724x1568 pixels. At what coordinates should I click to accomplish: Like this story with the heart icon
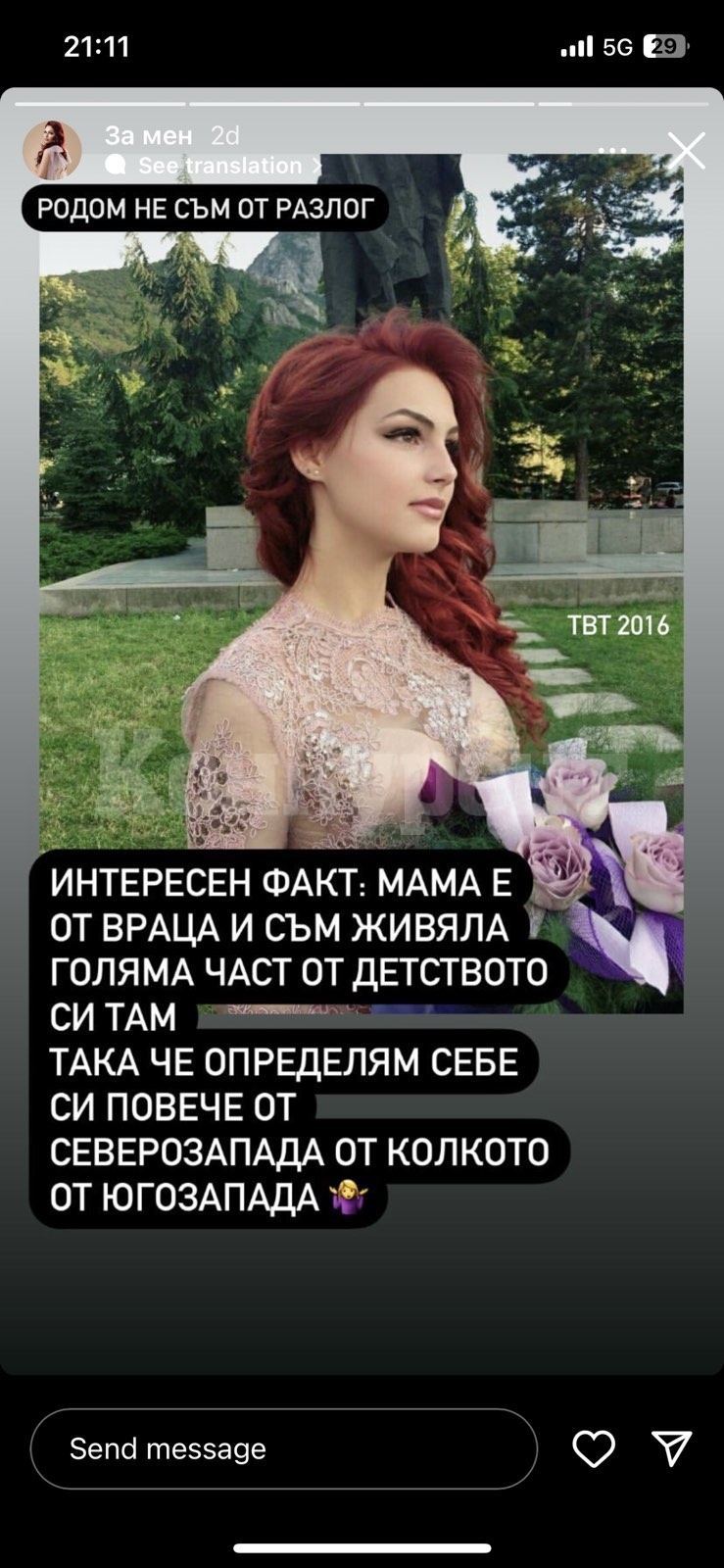(594, 1448)
